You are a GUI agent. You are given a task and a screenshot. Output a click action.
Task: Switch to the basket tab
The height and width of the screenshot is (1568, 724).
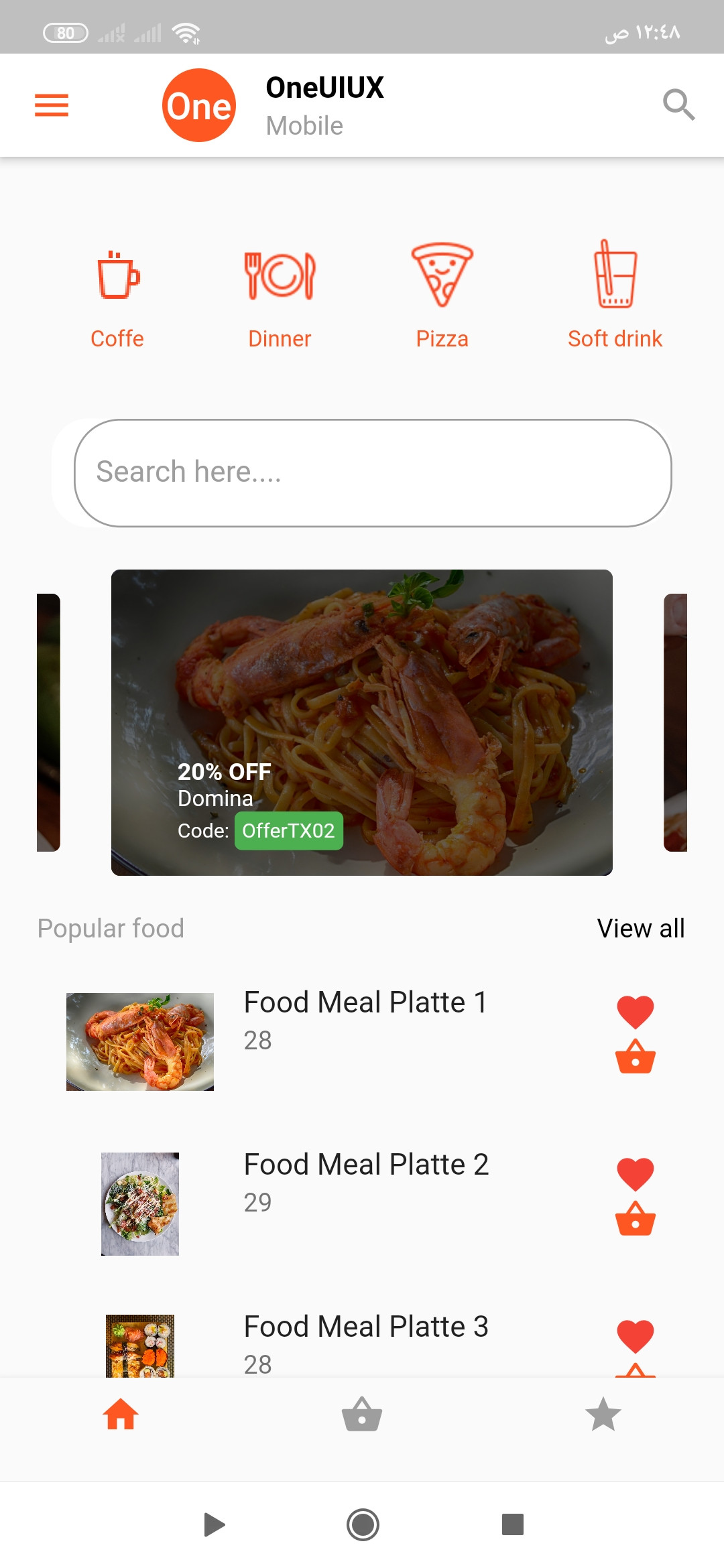(x=362, y=1415)
